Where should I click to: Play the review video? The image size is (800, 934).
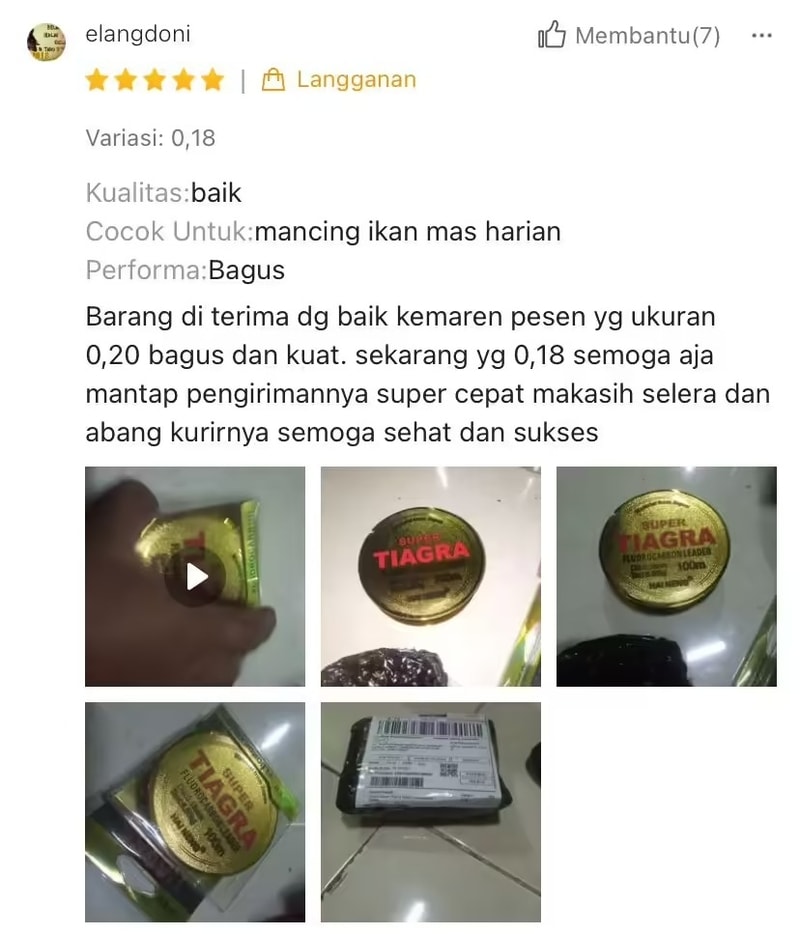195,576
